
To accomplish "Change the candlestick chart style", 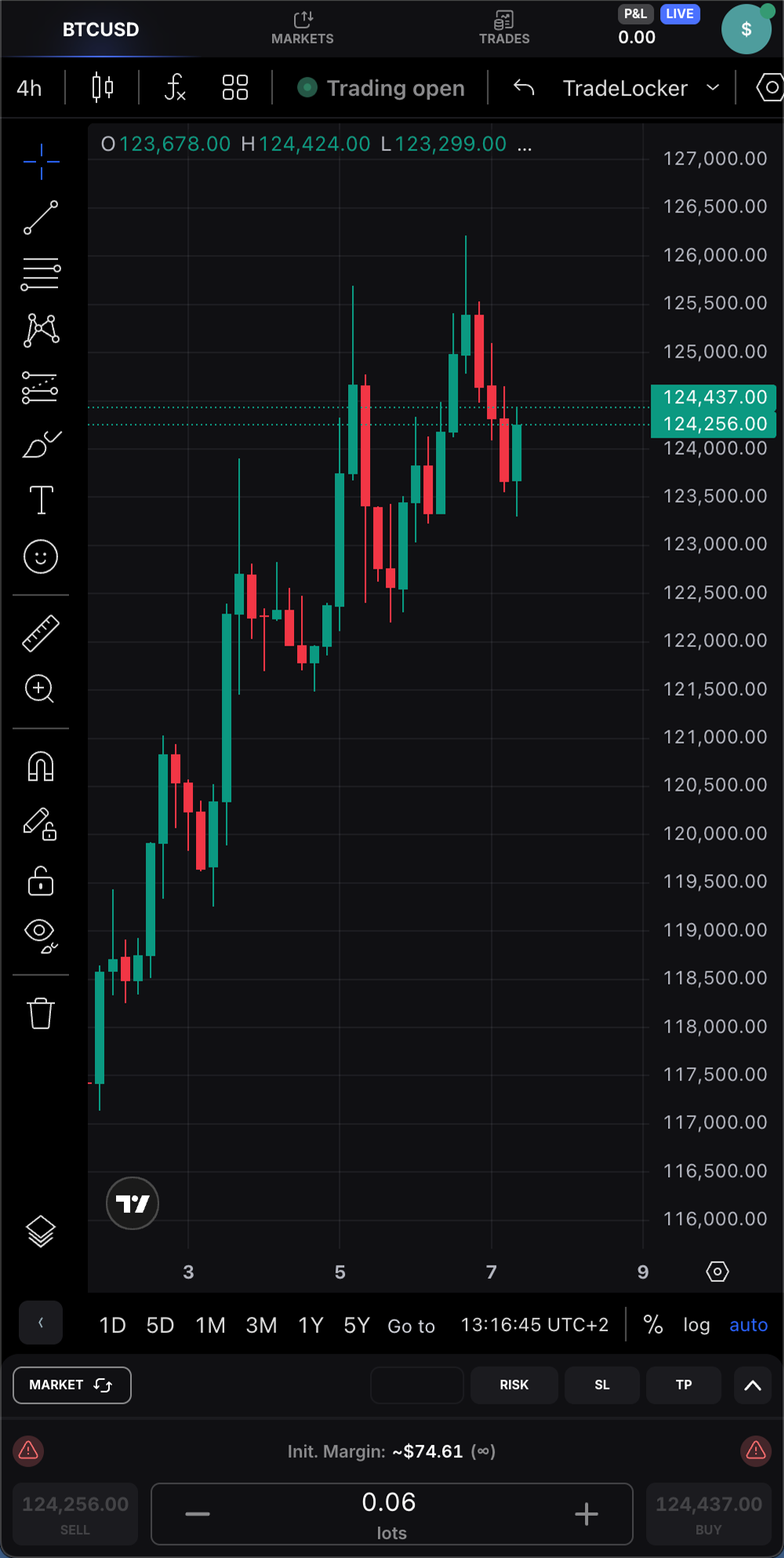I will [x=103, y=88].
